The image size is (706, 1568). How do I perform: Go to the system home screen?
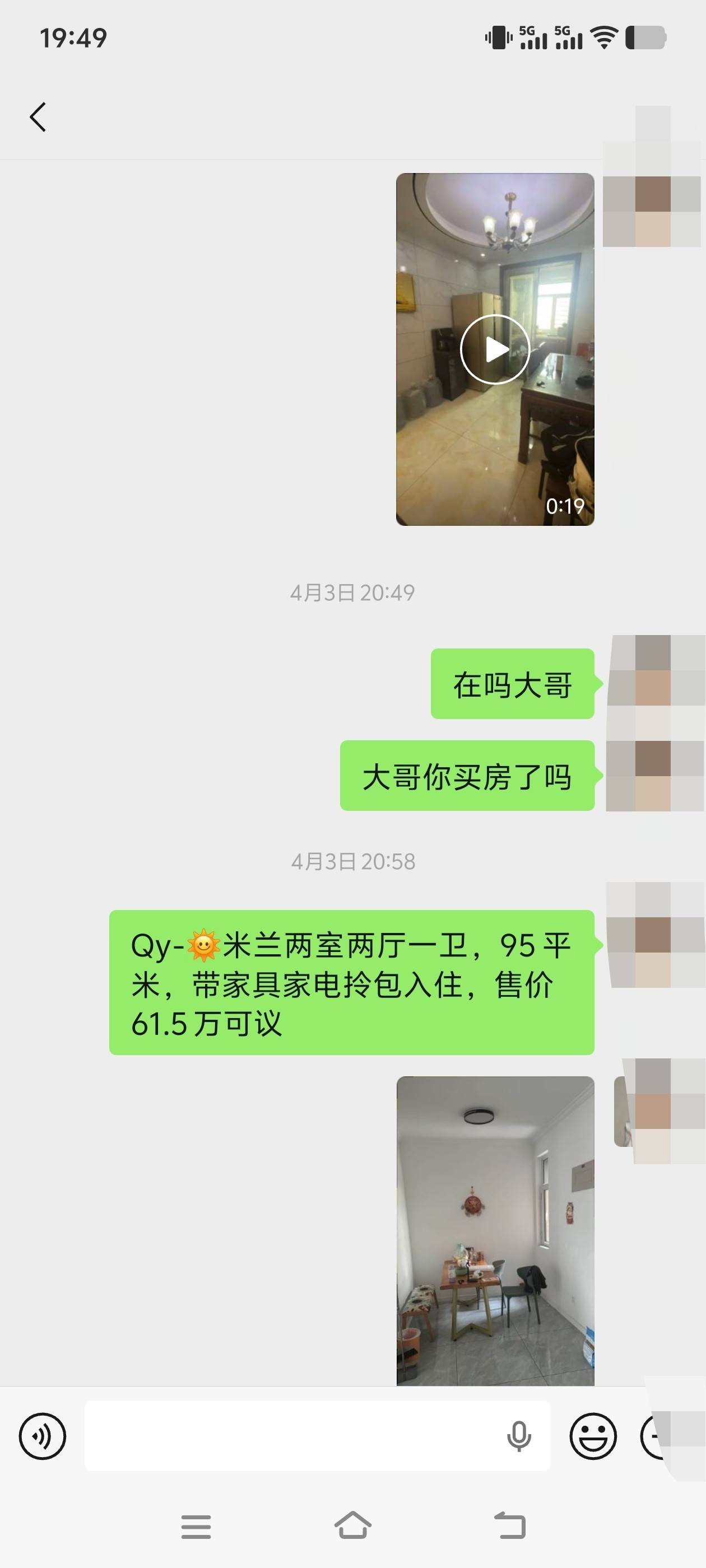click(352, 1525)
